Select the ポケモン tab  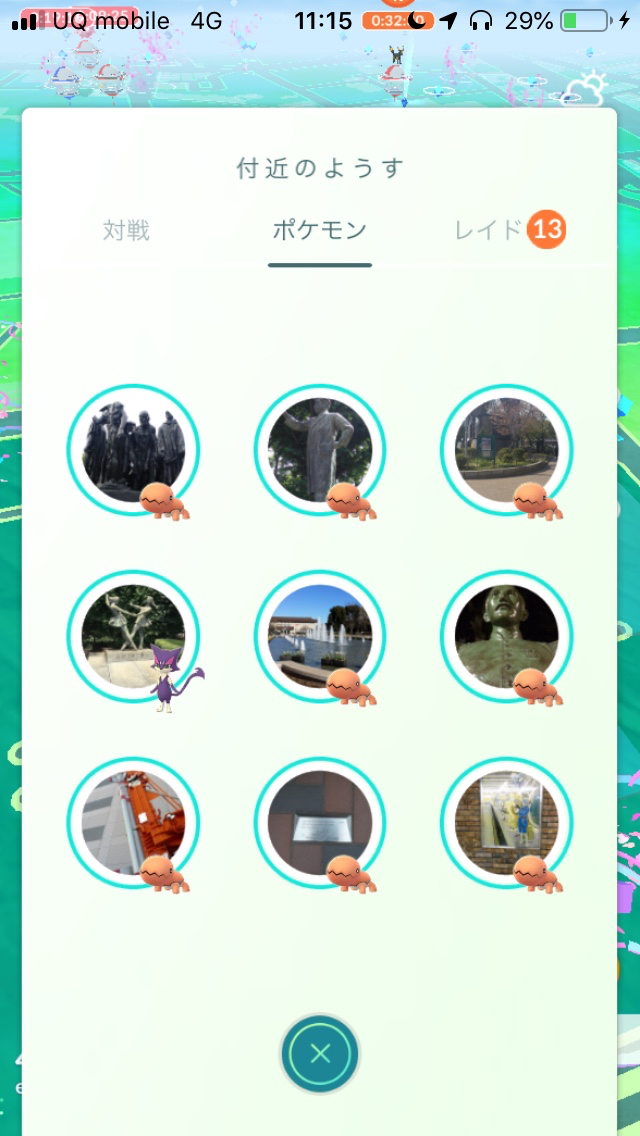point(320,231)
